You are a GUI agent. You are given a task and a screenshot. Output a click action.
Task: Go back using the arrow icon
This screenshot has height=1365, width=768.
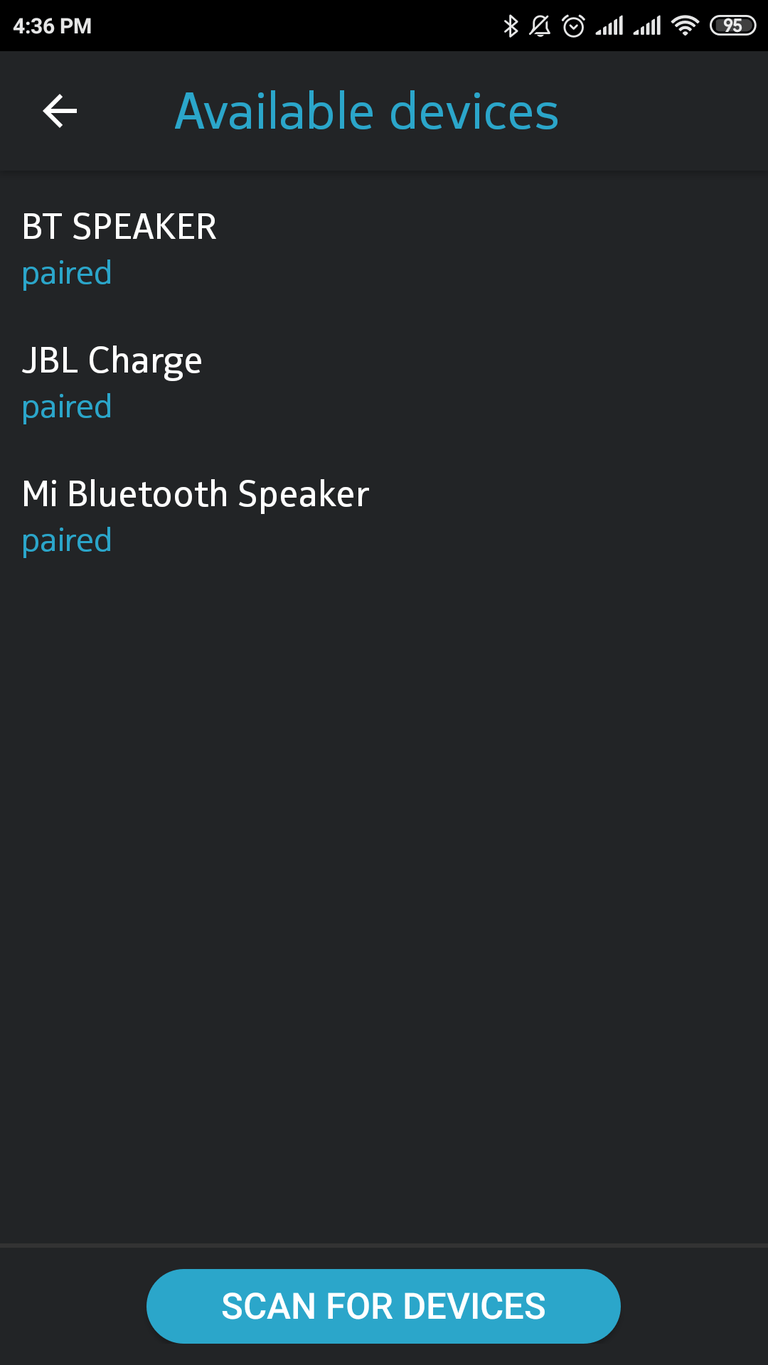[x=60, y=111]
